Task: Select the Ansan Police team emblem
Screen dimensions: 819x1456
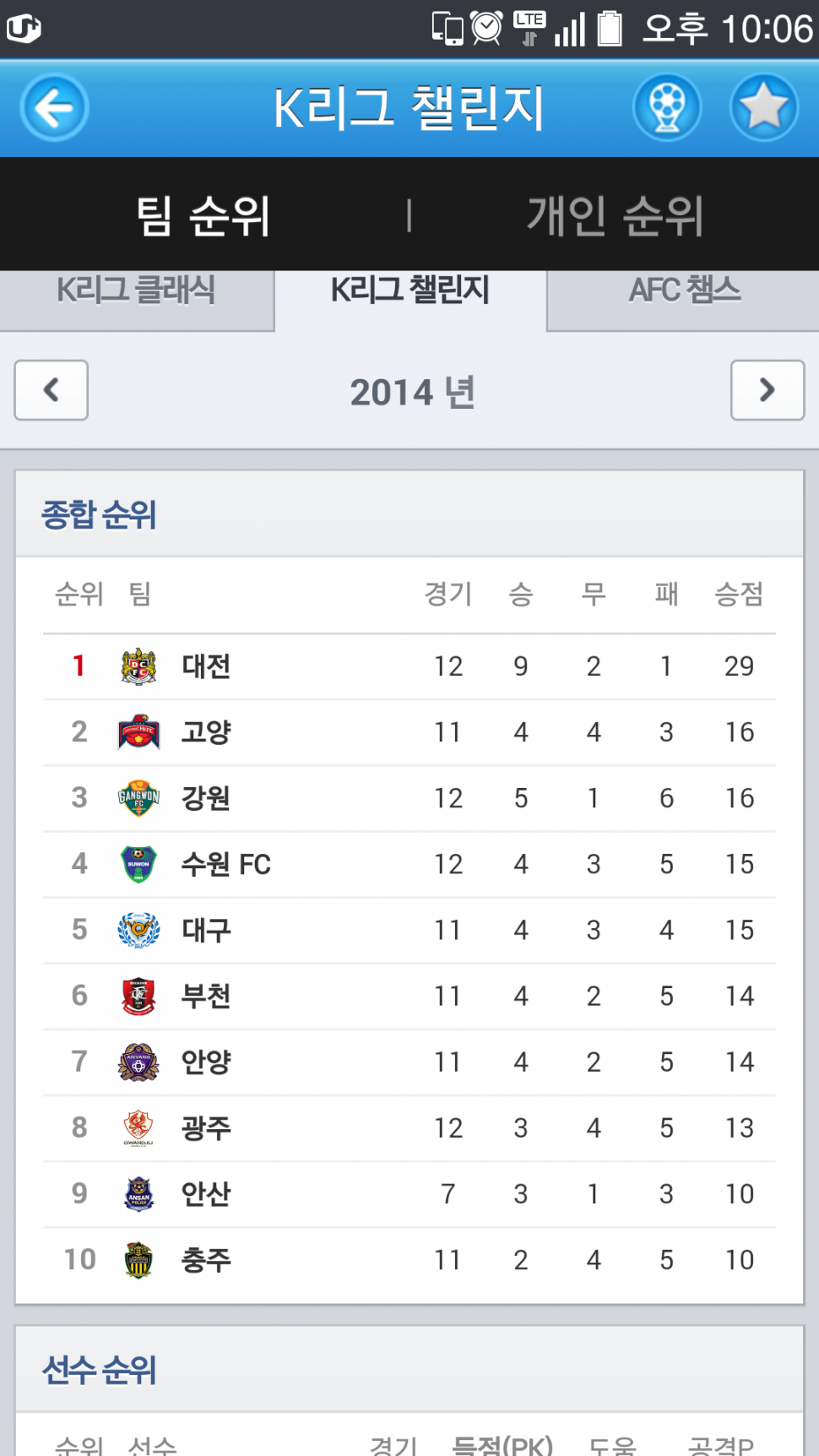Action: click(x=138, y=1193)
